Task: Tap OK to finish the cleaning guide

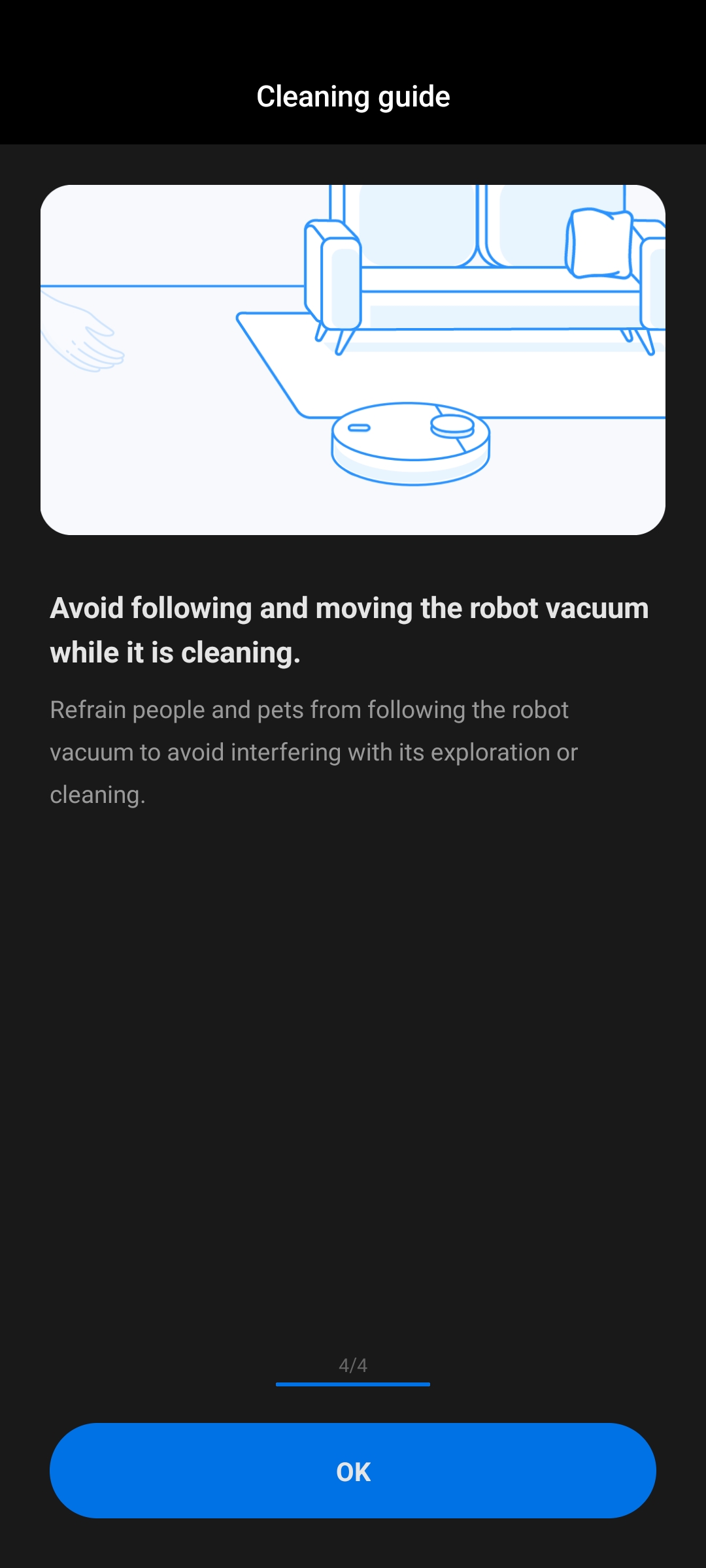Action: pyautogui.click(x=353, y=1471)
